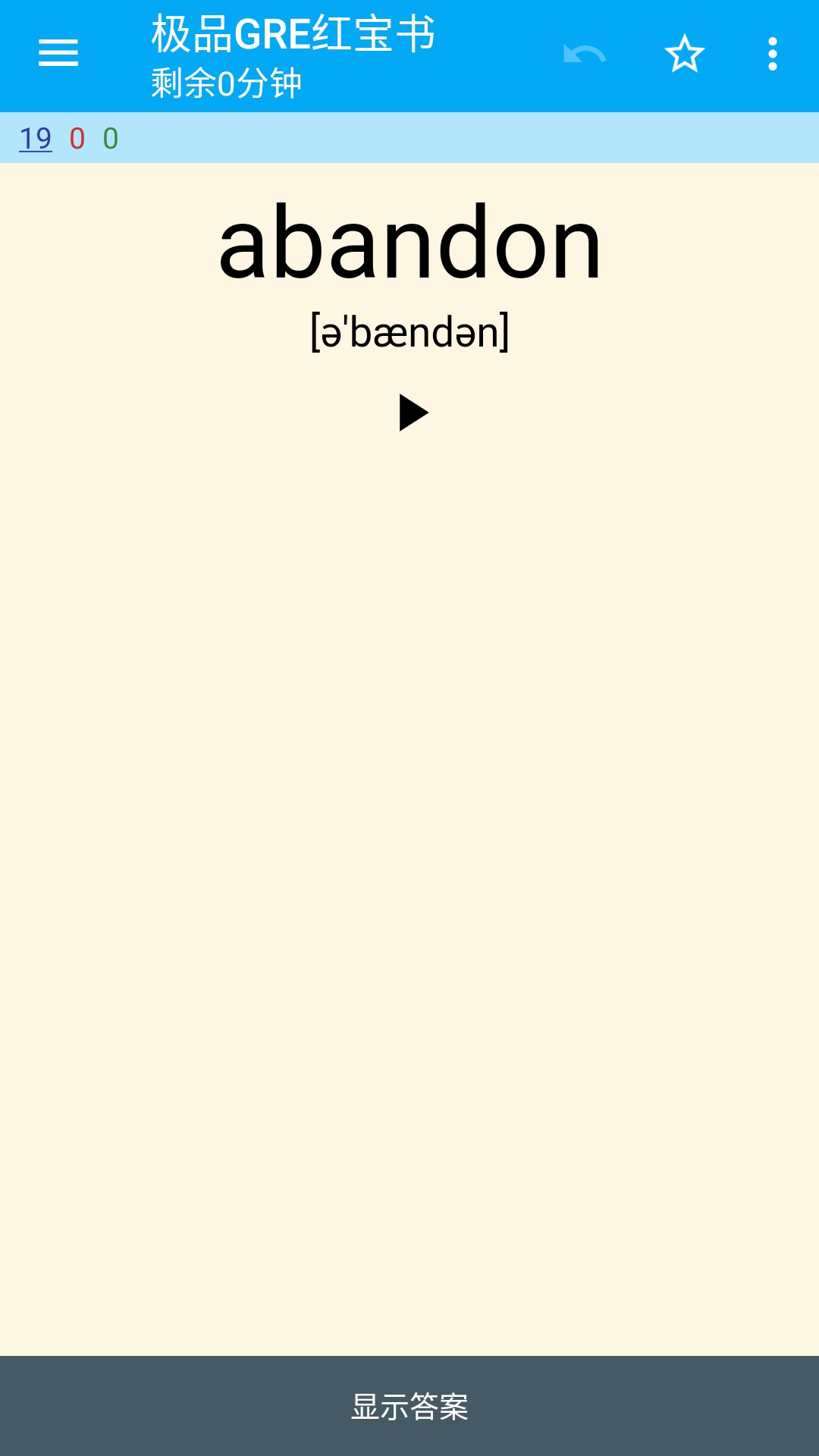Open the navigation drawer menu
The width and height of the screenshot is (819, 1456).
pos(58,53)
